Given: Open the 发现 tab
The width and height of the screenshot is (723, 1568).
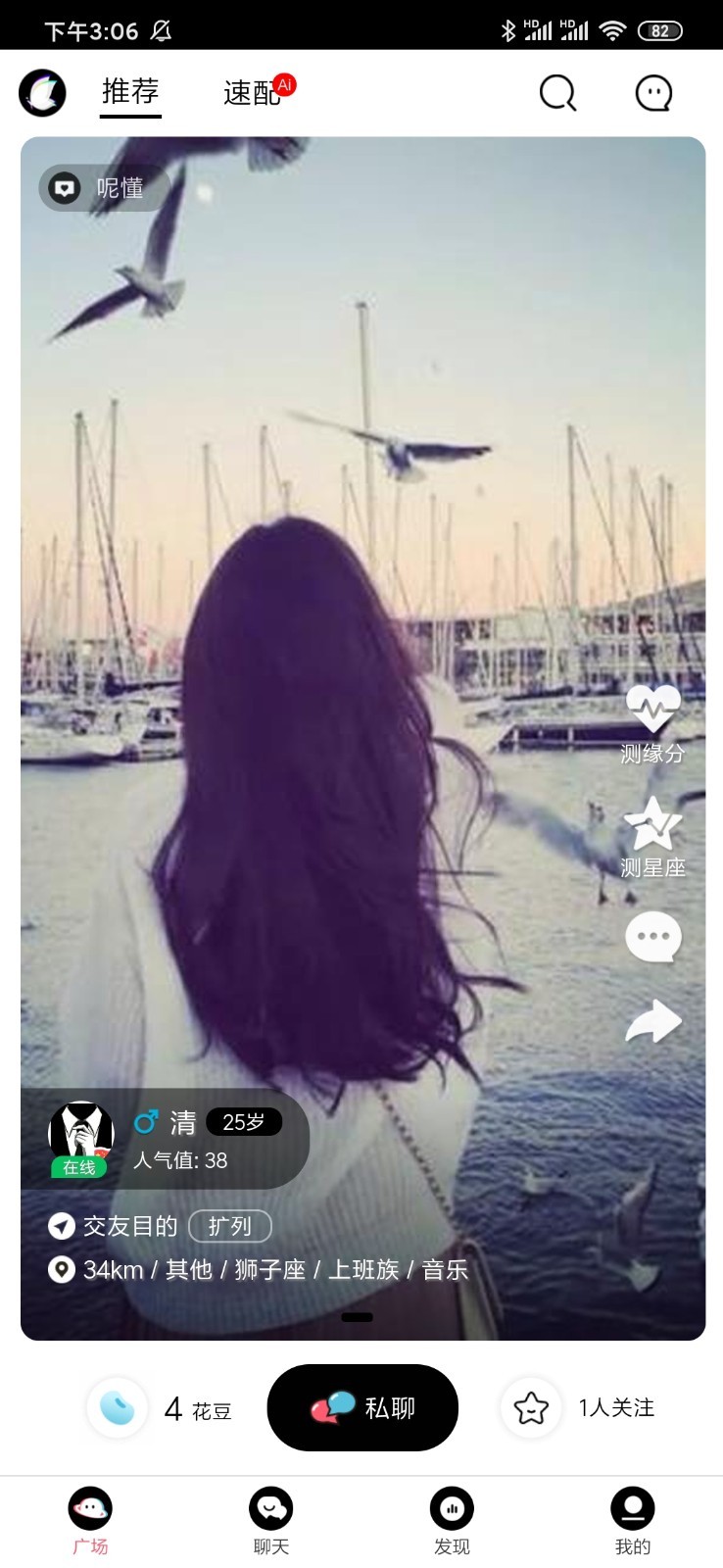Looking at the screenshot, I should tap(452, 1521).
